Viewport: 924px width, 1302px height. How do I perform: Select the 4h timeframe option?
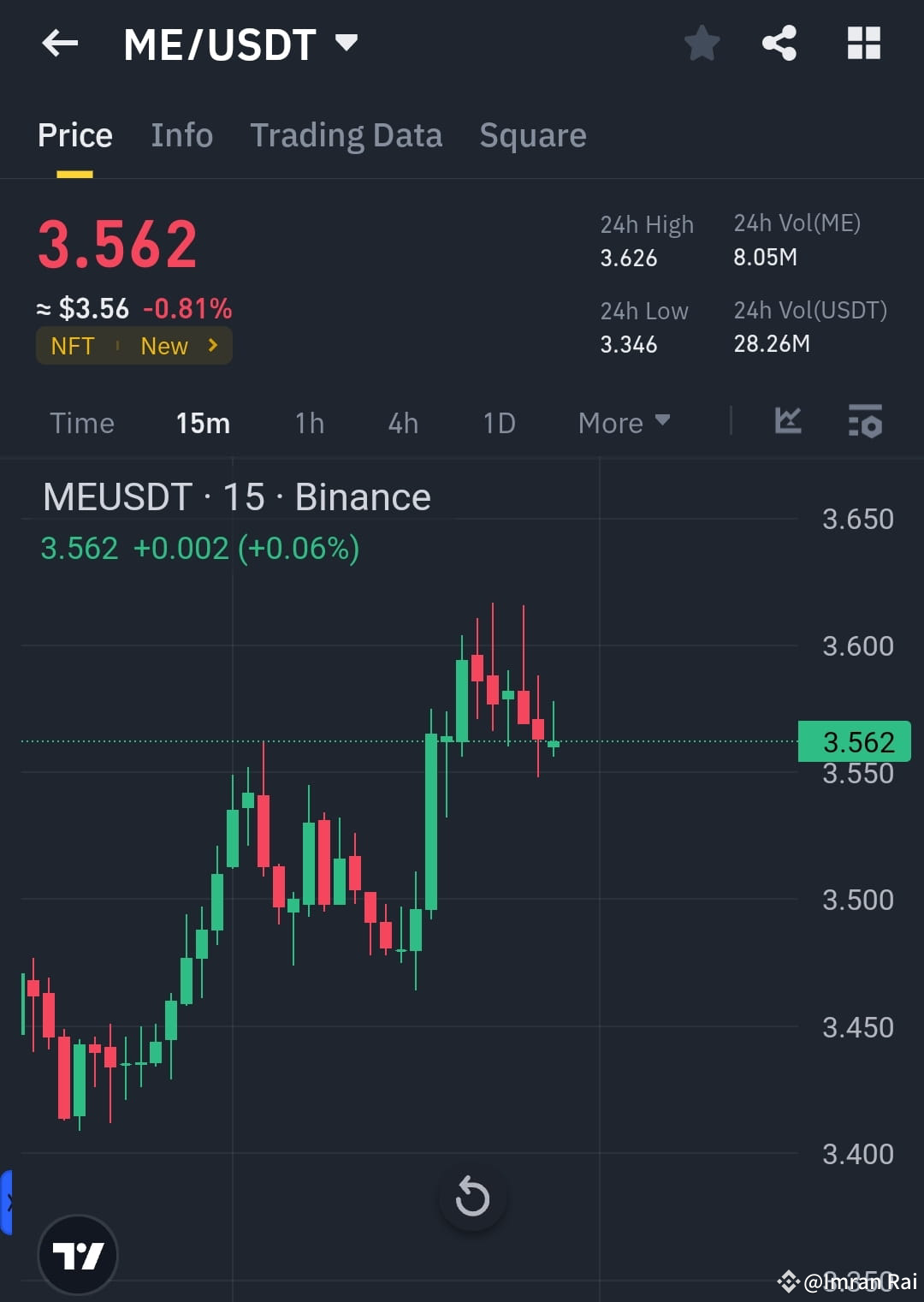tap(402, 422)
